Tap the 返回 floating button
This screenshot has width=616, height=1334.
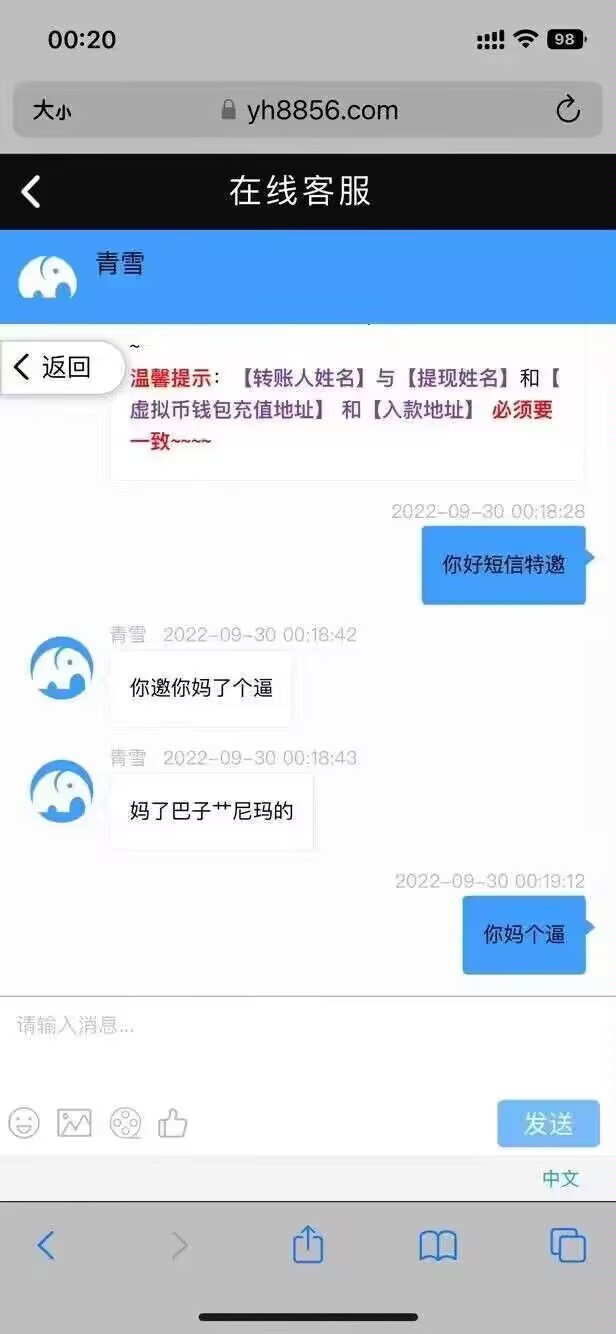56,367
